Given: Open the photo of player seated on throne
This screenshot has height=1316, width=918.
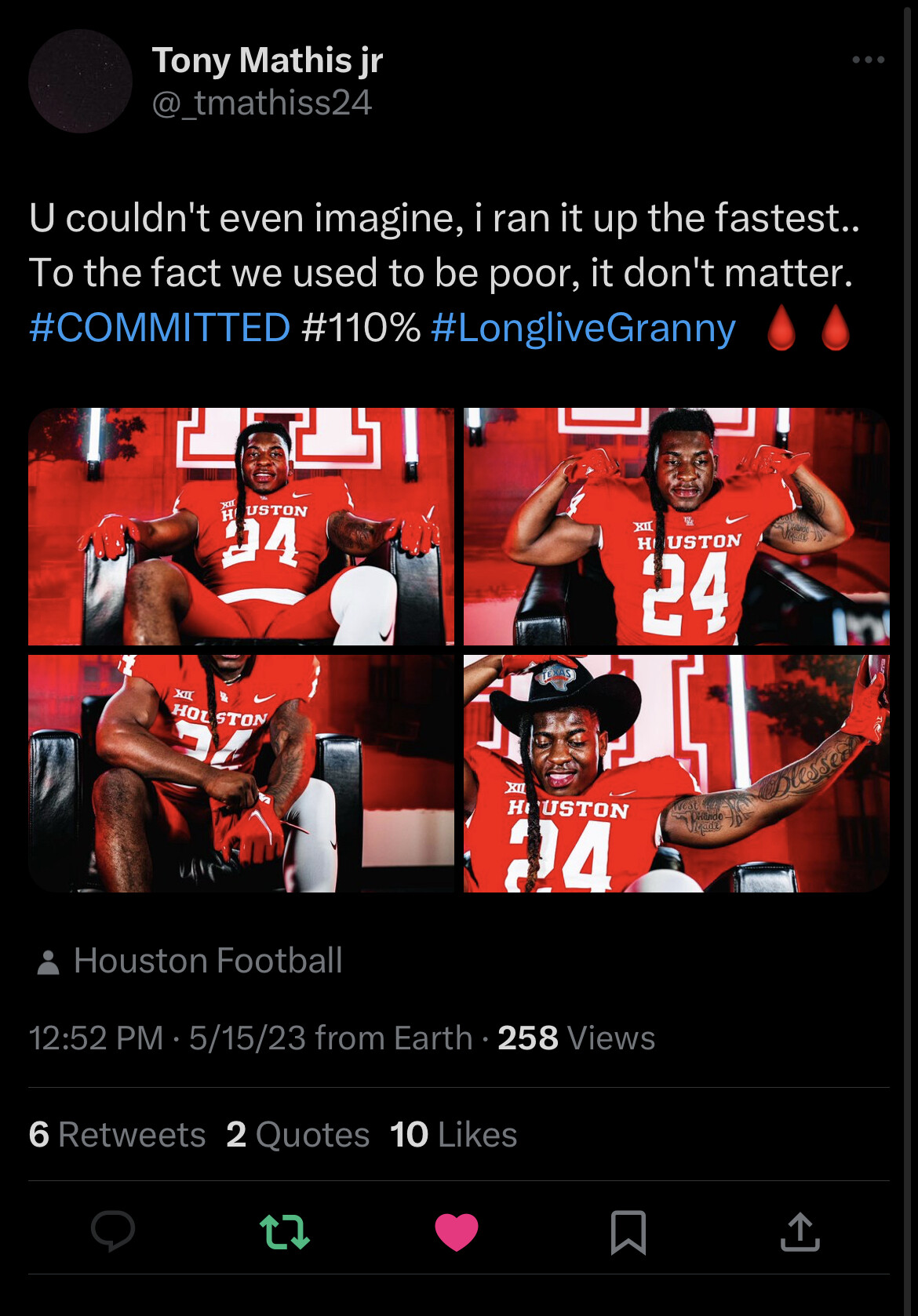Looking at the screenshot, I should click(x=241, y=526).
